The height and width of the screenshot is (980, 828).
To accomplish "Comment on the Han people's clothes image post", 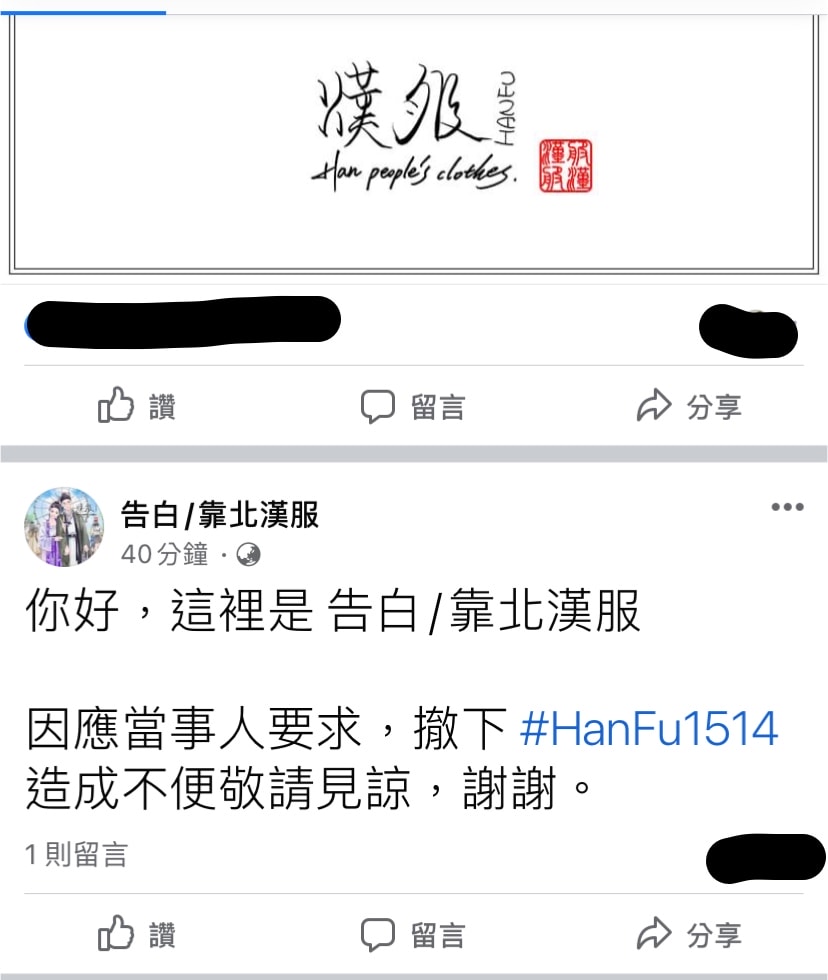I will [x=413, y=406].
